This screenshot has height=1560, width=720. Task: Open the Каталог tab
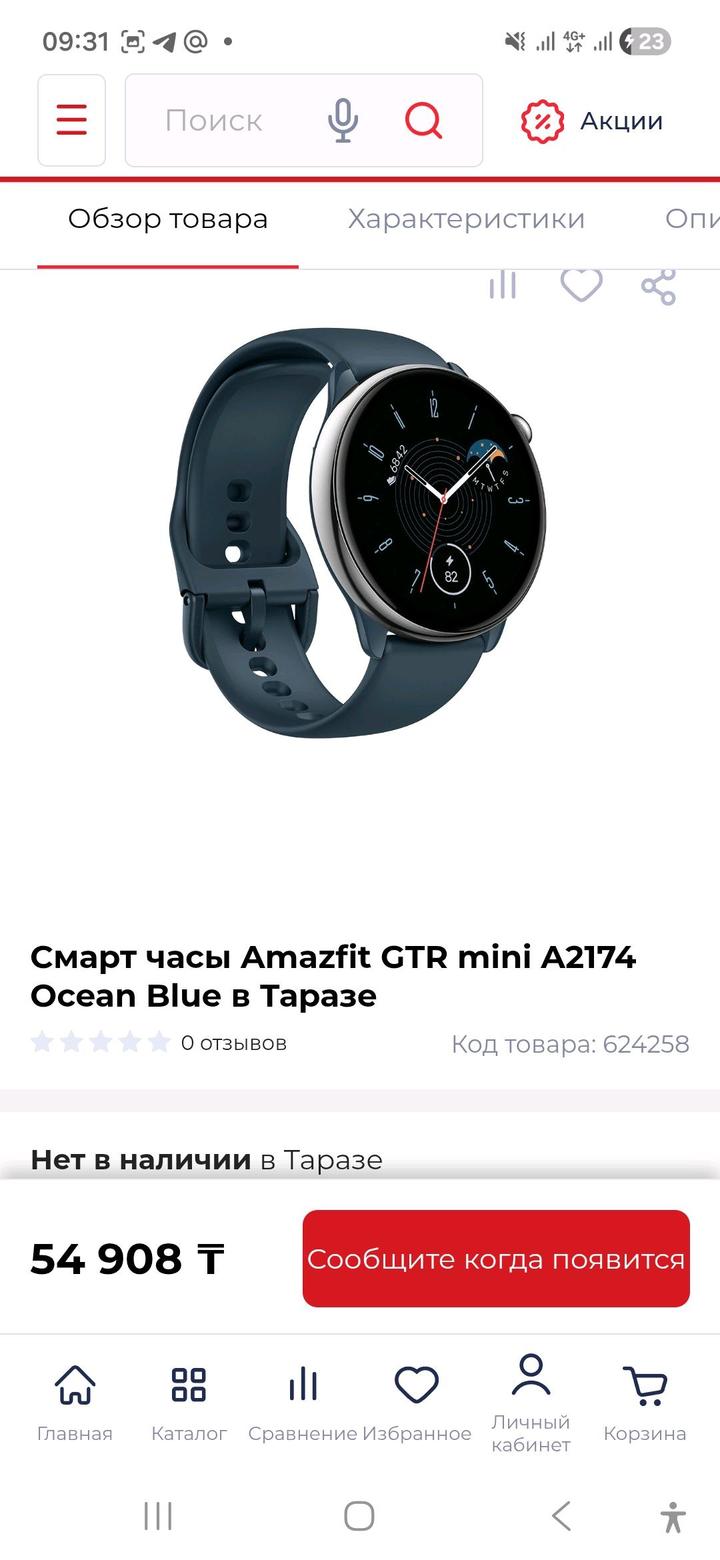189,1400
